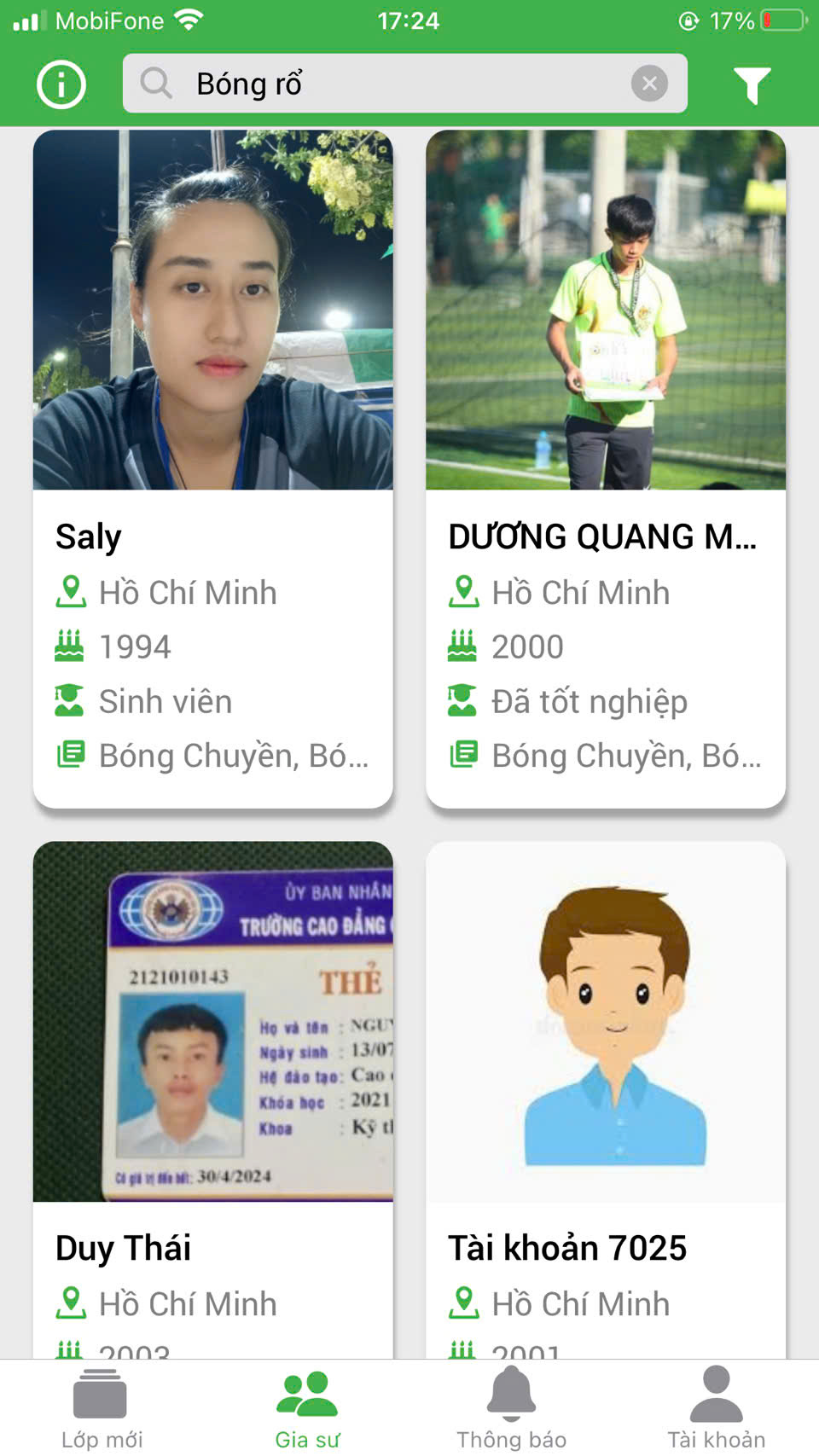Select the Tài khoản 7025 tutor card
This screenshot has width=819, height=1456.
pyautogui.click(x=606, y=1100)
